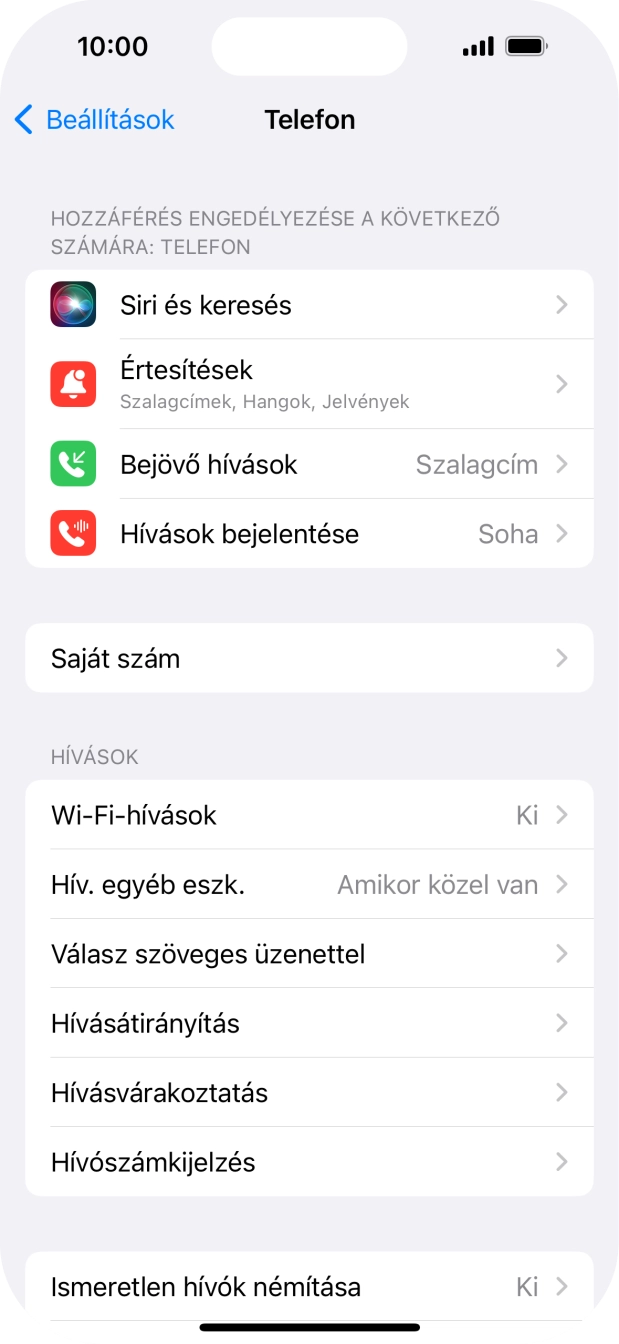Open Bejövő hívások option
The height and width of the screenshot is (1344, 619).
pyautogui.click(x=309, y=465)
